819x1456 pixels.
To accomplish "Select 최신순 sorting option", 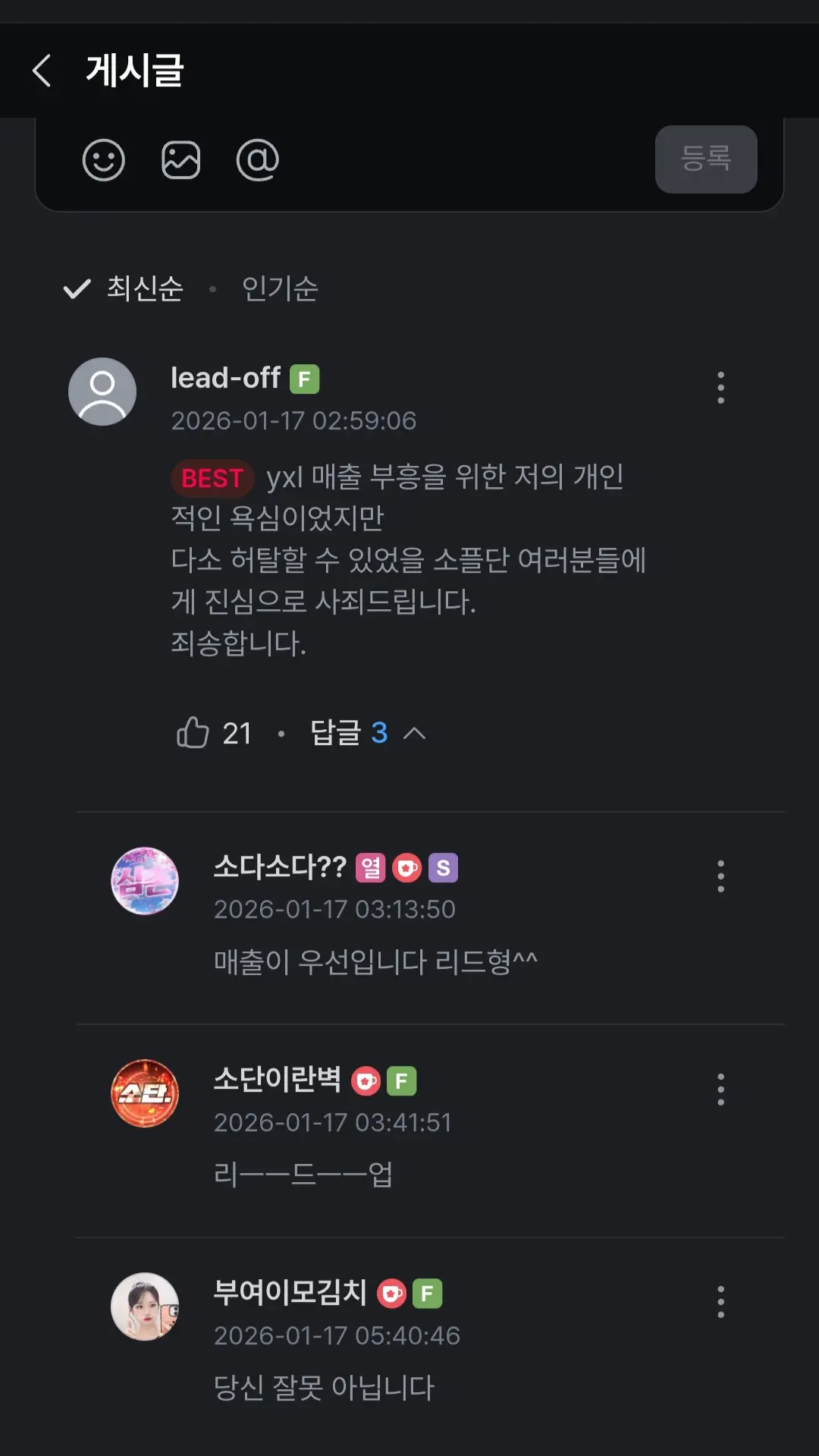I will 144,290.
